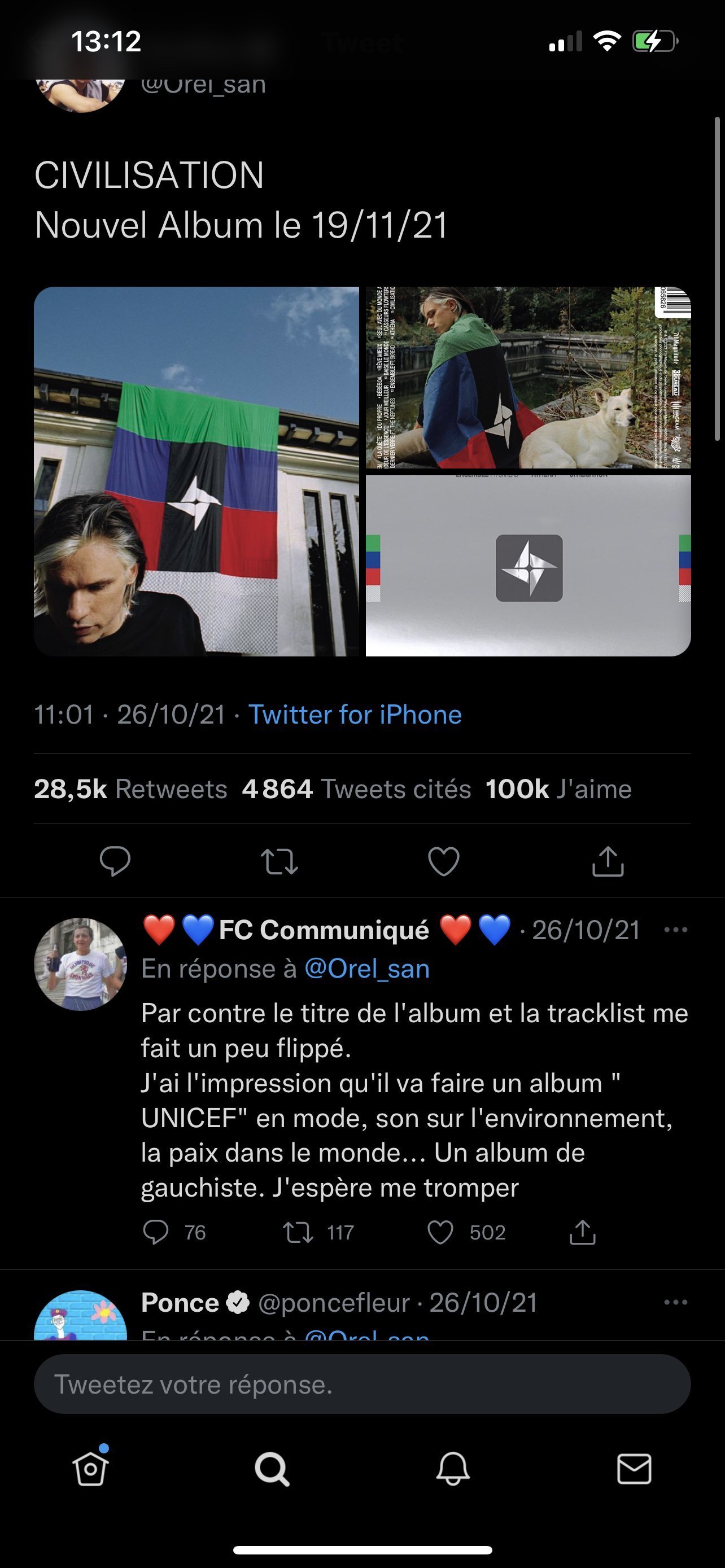Reply to the CIVILISATION tweet
Image resolution: width=725 pixels, height=1568 pixels.
coord(115,861)
